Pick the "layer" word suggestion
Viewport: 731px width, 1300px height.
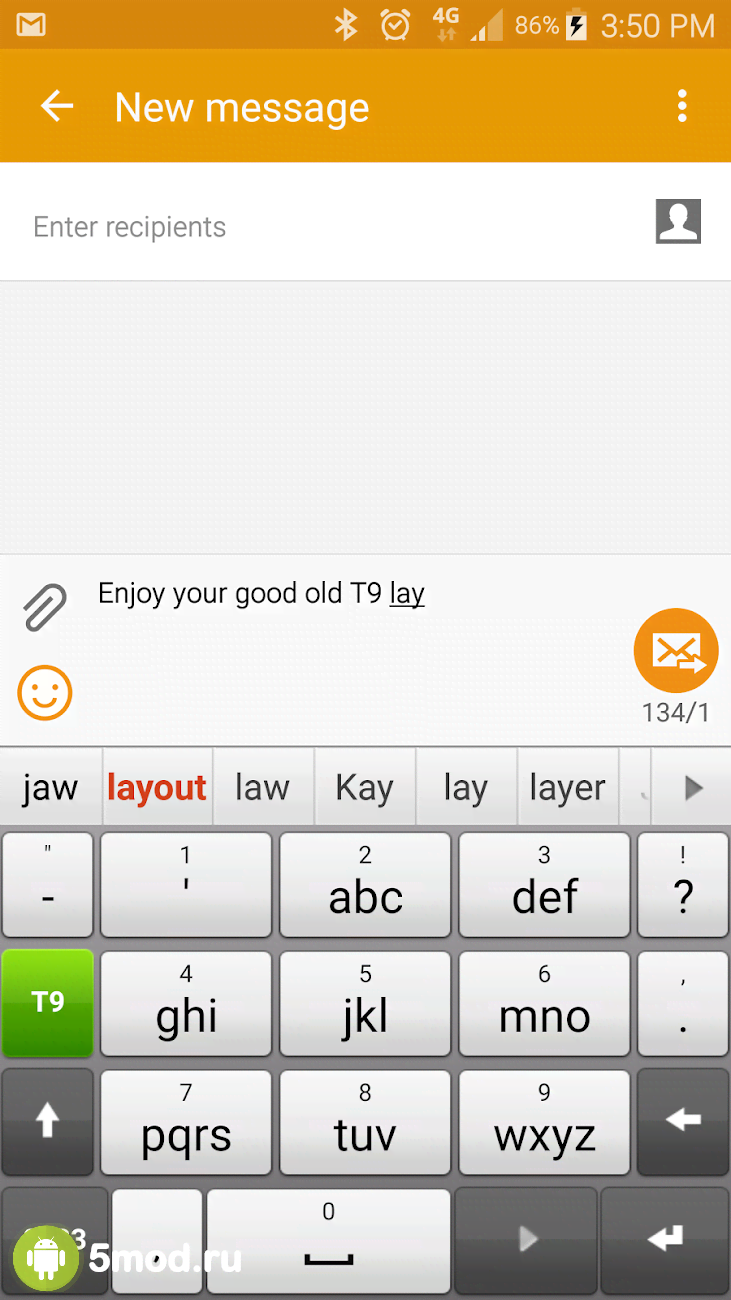pyautogui.click(x=567, y=788)
